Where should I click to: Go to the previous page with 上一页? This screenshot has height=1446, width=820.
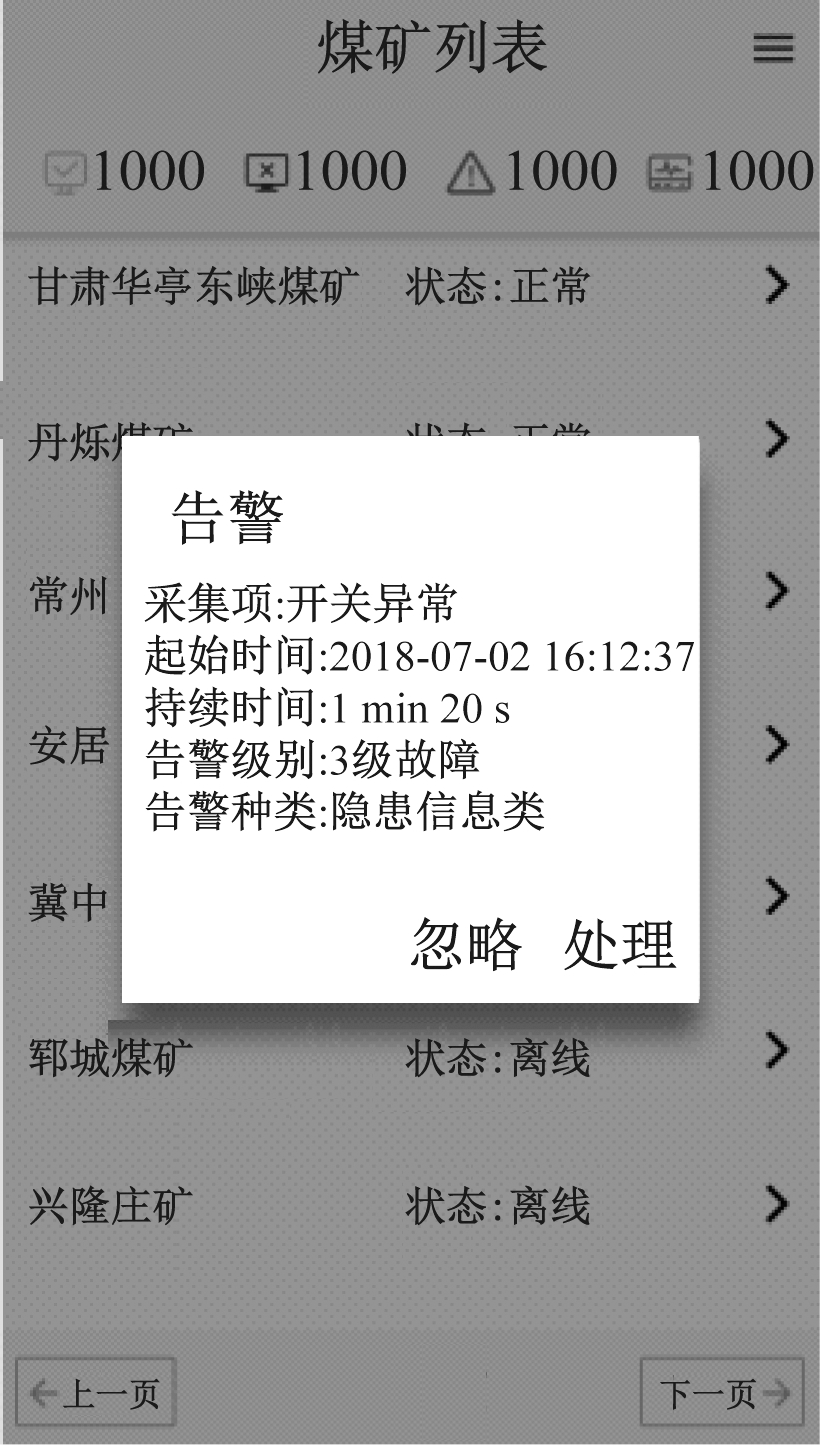pyautogui.click(x=95, y=1391)
